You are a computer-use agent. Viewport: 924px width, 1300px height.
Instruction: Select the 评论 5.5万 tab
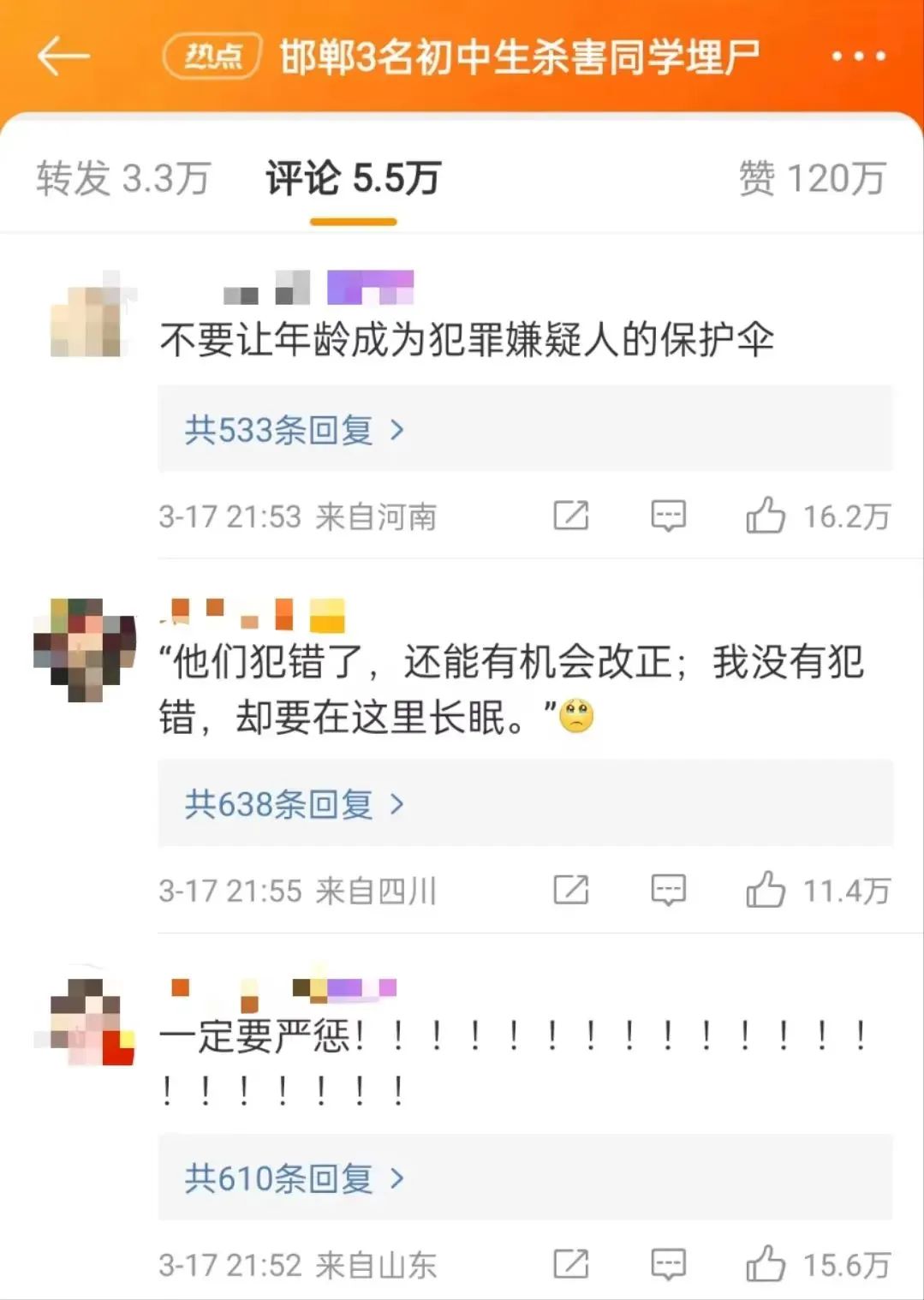tap(353, 178)
